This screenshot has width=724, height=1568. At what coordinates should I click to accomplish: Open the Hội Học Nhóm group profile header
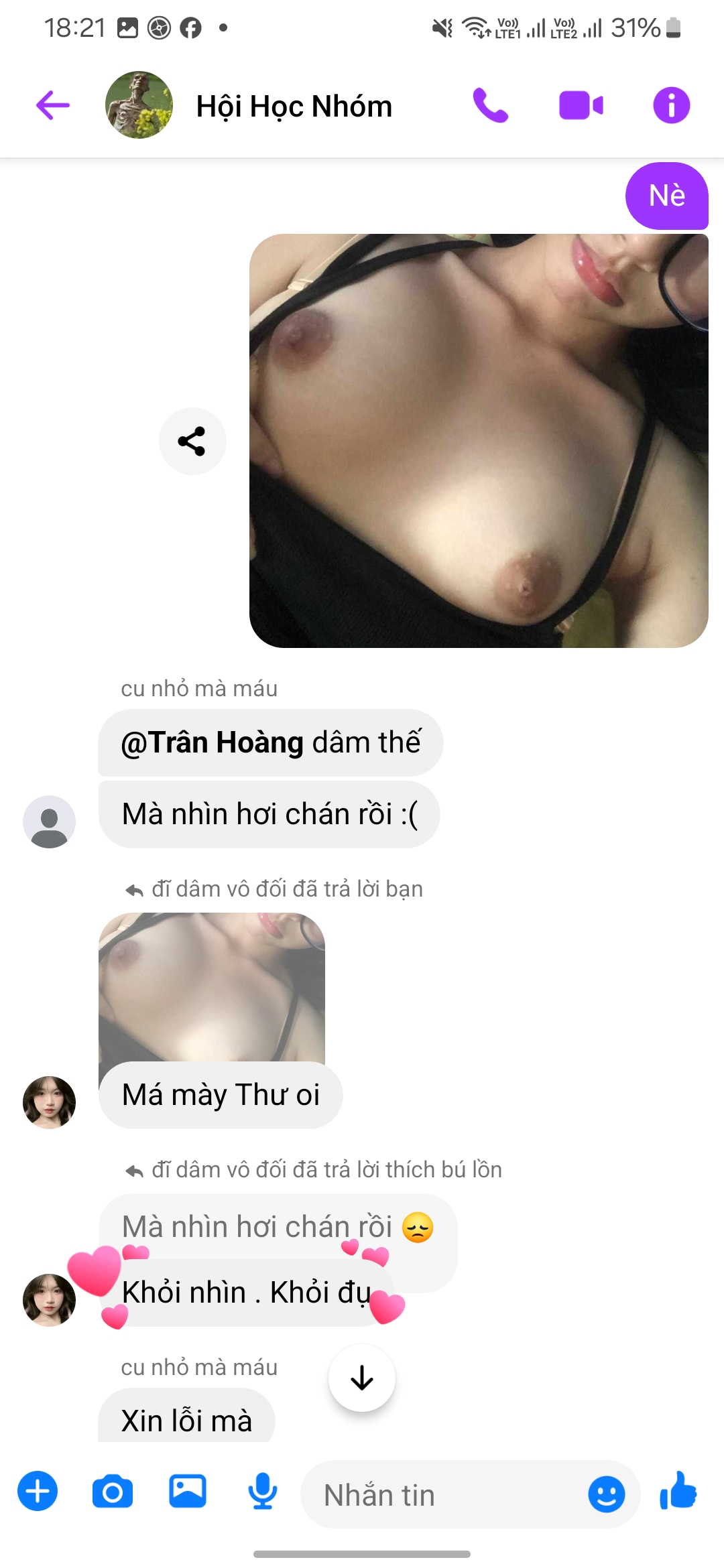(293, 106)
